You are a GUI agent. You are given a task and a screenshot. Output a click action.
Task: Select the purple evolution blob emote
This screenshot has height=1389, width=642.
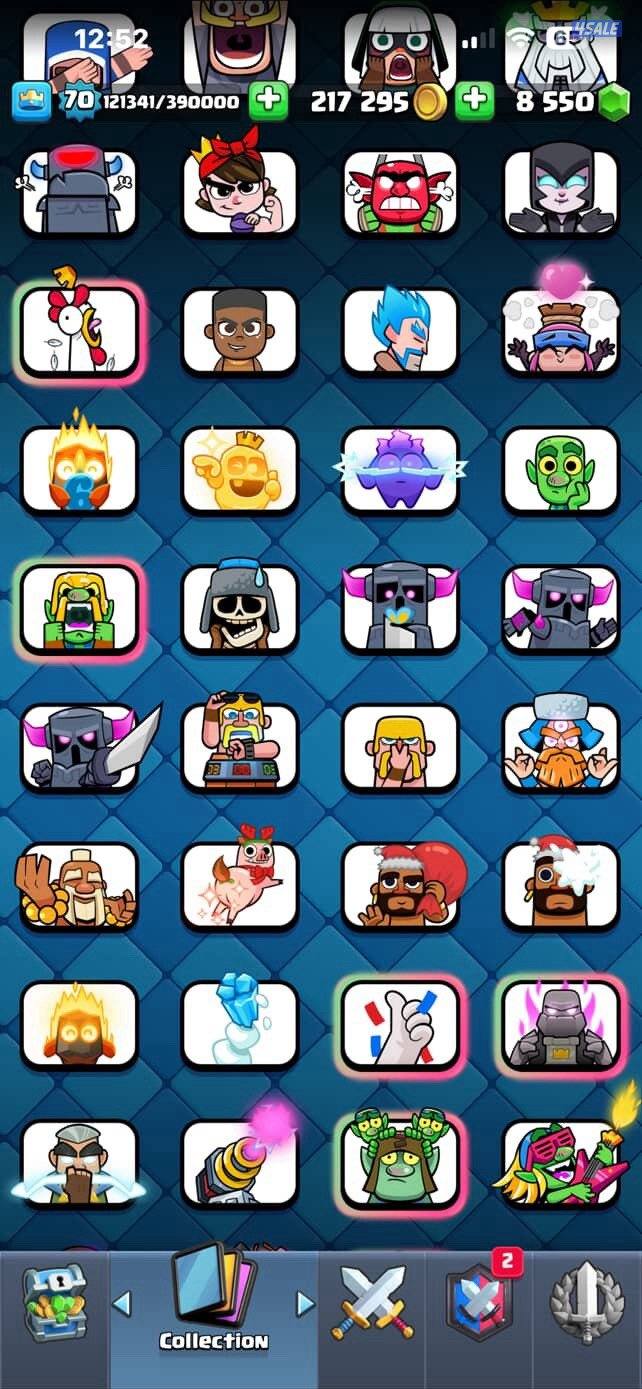click(x=400, y=469)
